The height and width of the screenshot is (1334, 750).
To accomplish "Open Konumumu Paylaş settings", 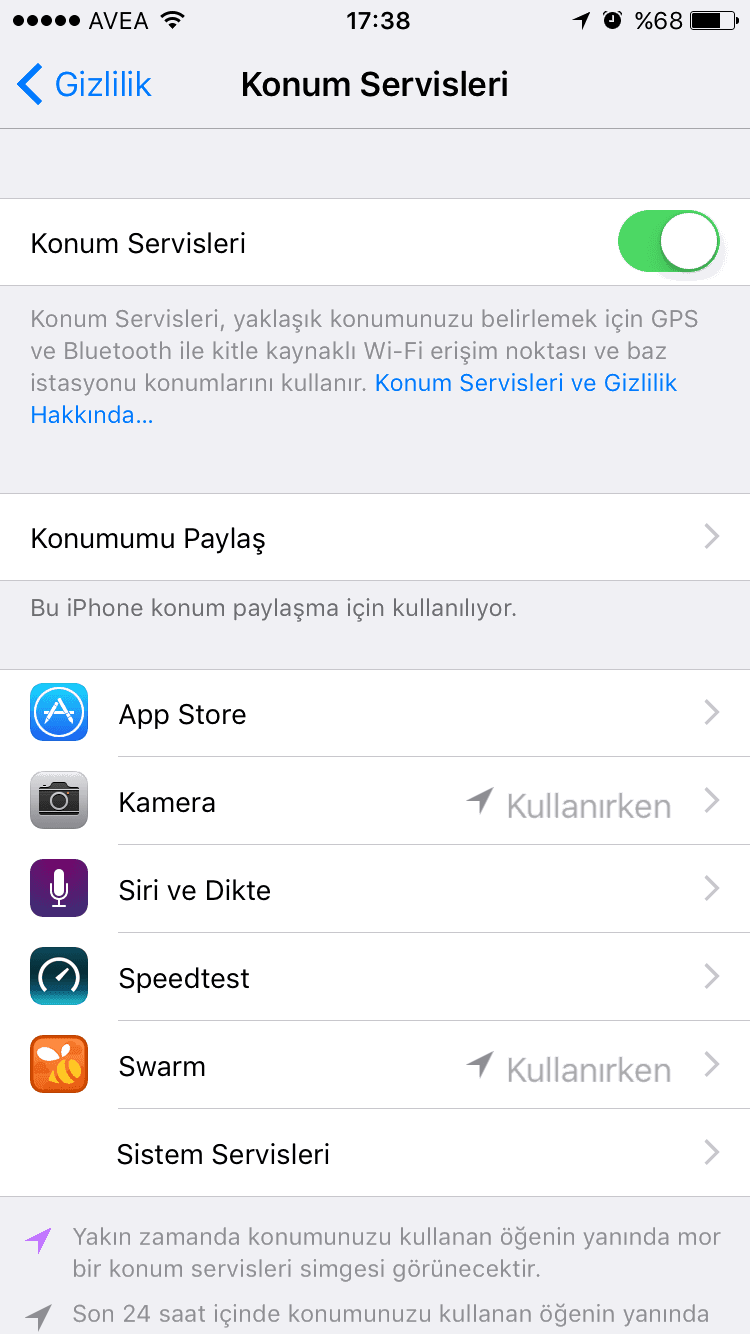I will point(375,538).
